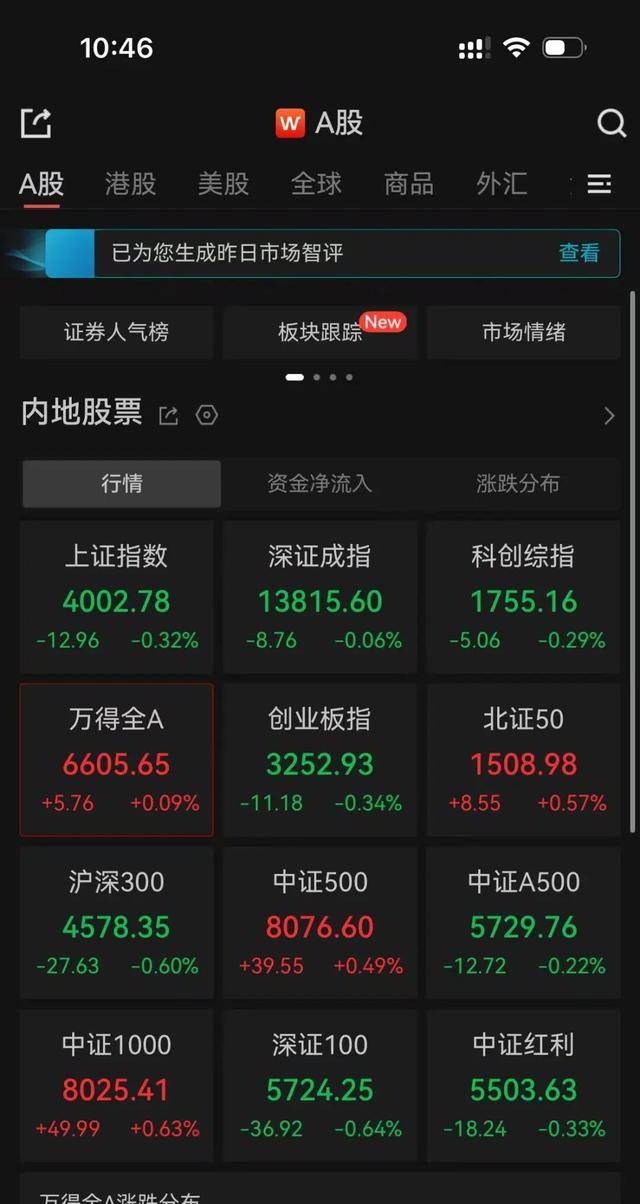Select the 全球 tab
640x1204 pixels.
click(x=316, y=184)
